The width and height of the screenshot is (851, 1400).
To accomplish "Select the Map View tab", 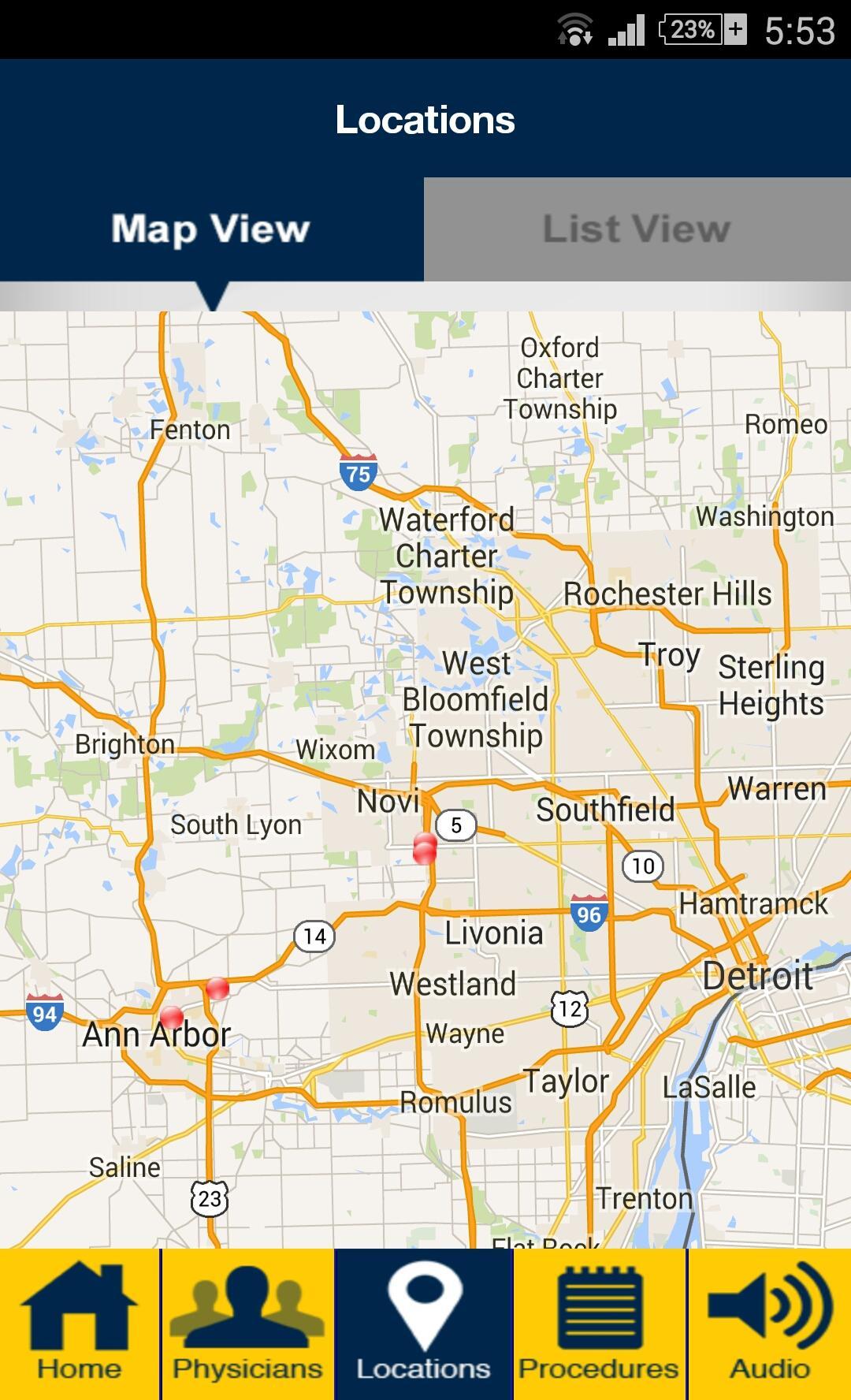I will tap(211, 229).
